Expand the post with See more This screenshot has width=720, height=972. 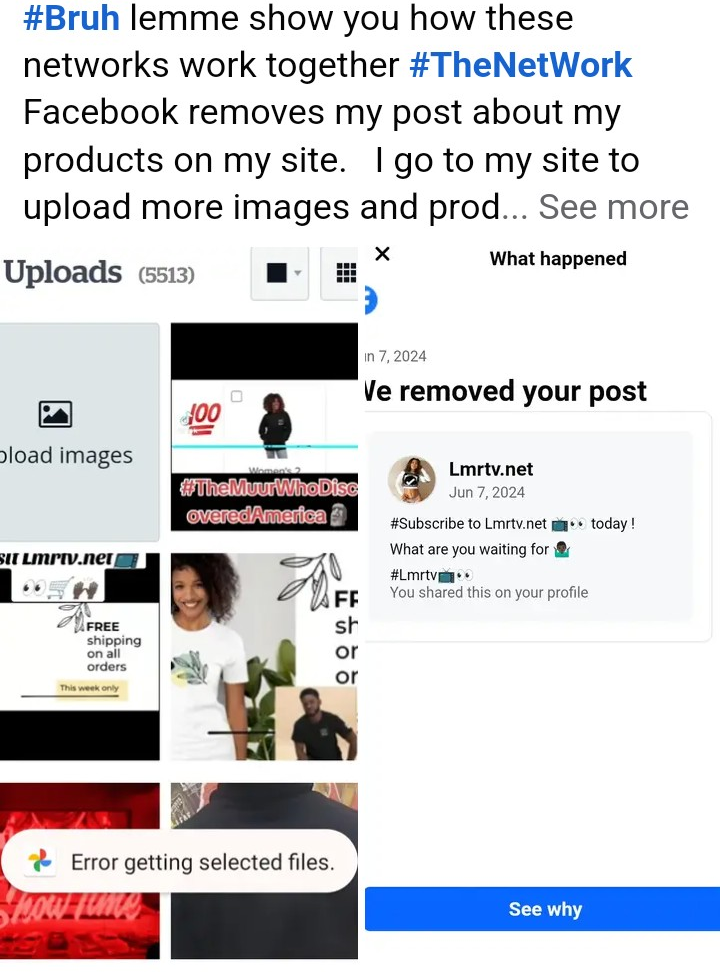pyautogui.click(x=613, y=207)
